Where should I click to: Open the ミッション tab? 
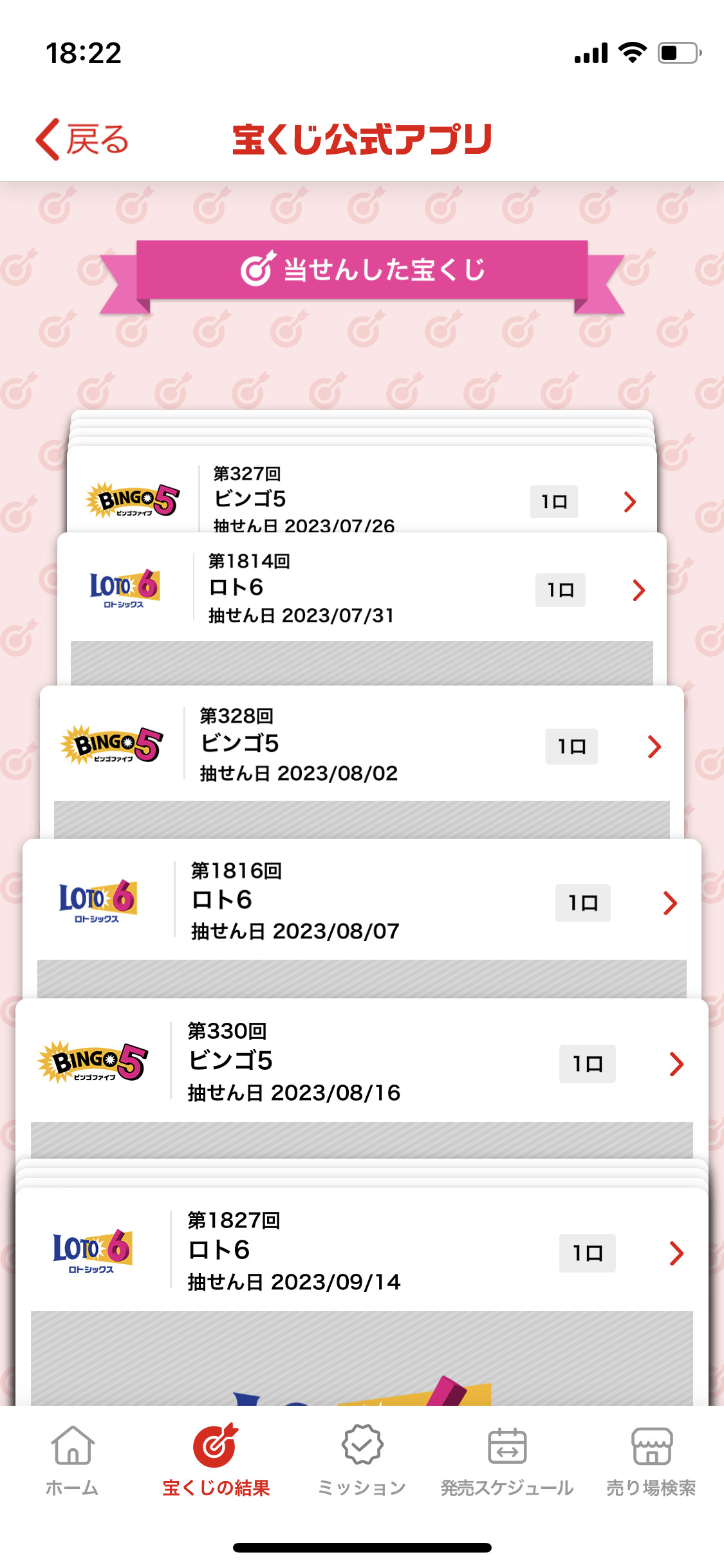362,1461
